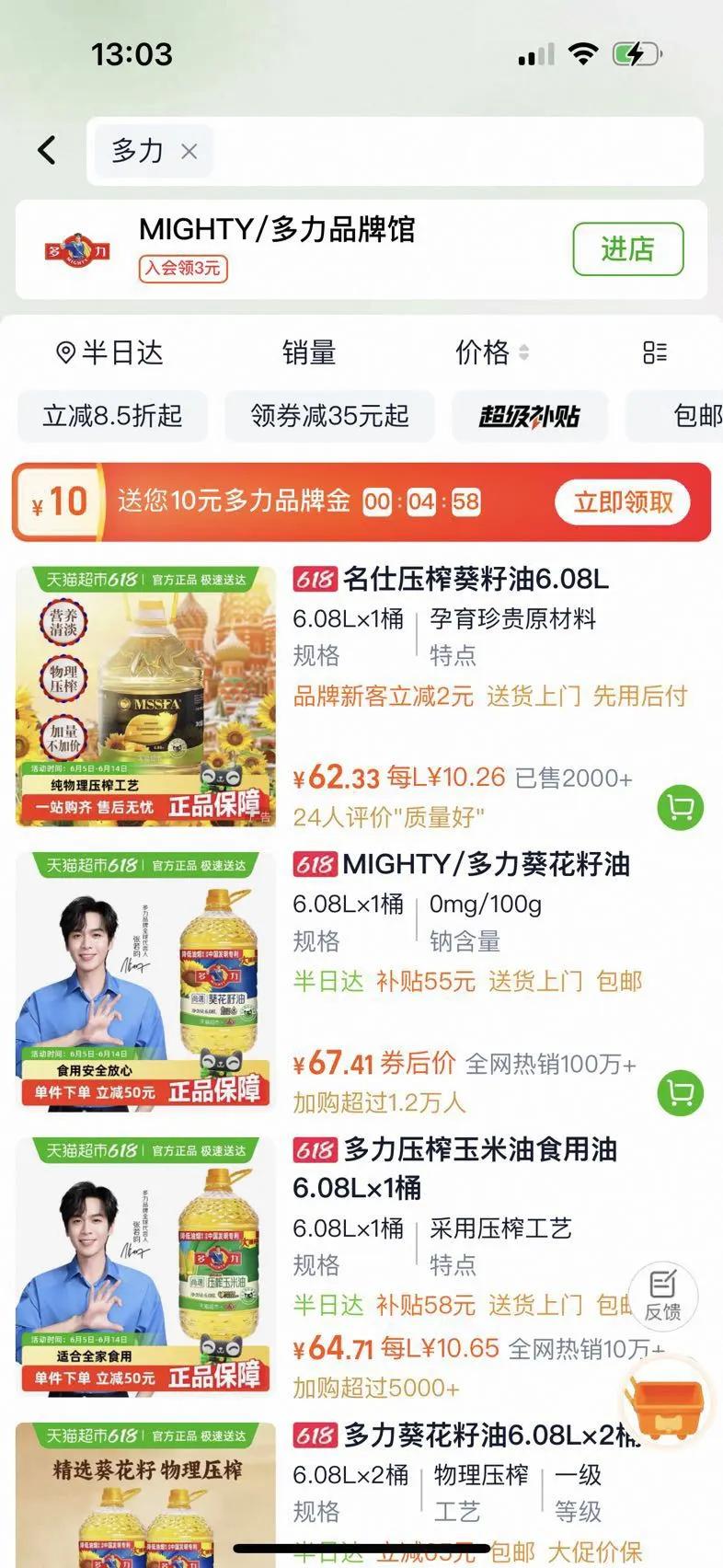This screenshot has width=723, height=1568.
Task: Sort results by 价格
Action: point(491,352)
